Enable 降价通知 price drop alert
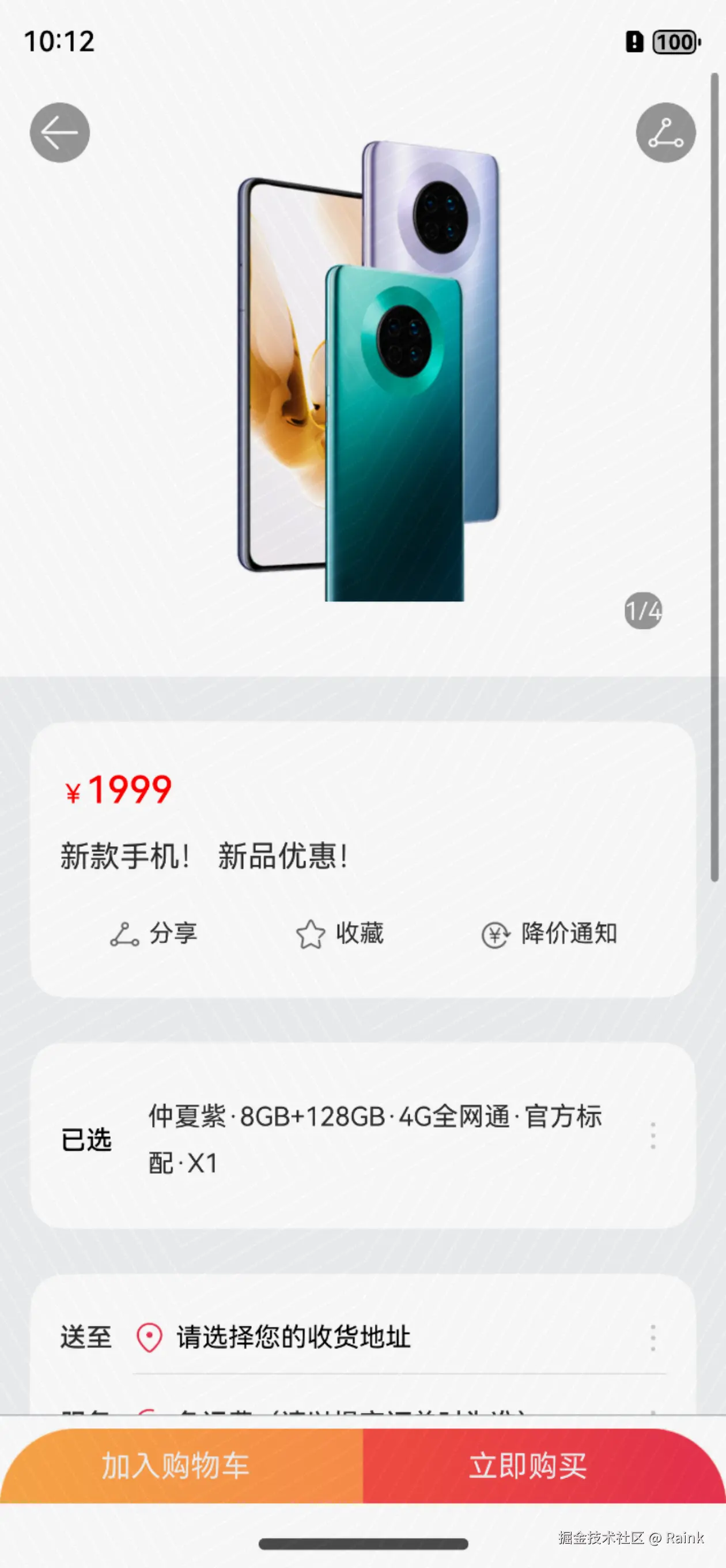The height and width of the screenshot is (1568, 726). 550,934
